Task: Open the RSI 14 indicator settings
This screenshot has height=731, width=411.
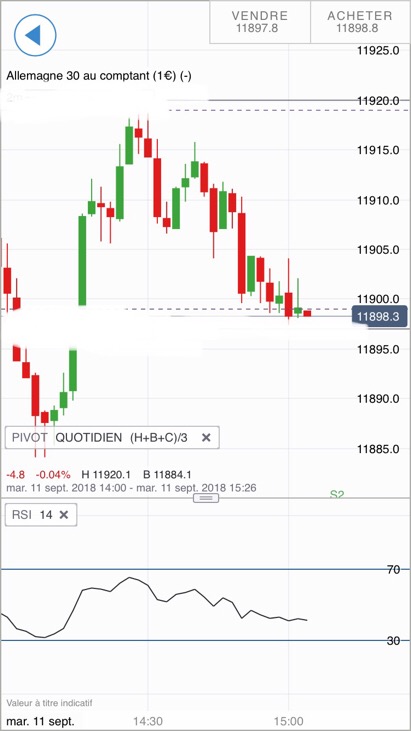Action: pos(29,515)
